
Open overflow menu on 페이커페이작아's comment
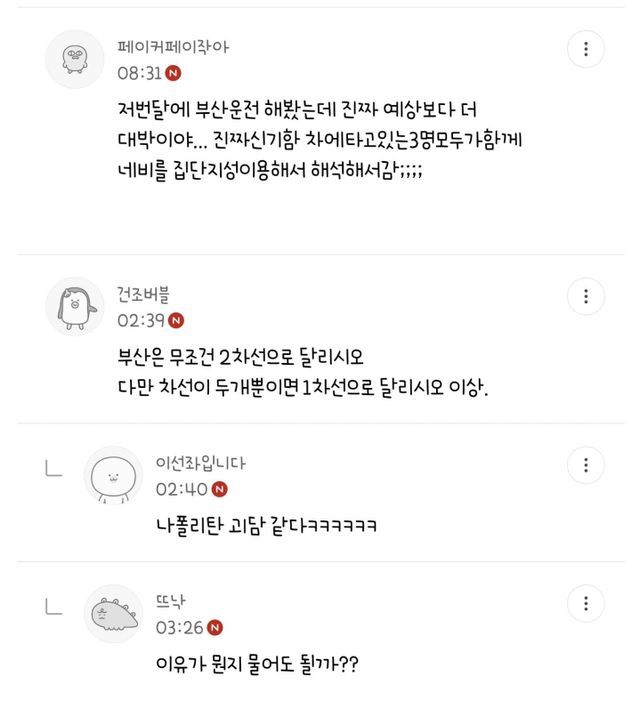coord(586,49)
